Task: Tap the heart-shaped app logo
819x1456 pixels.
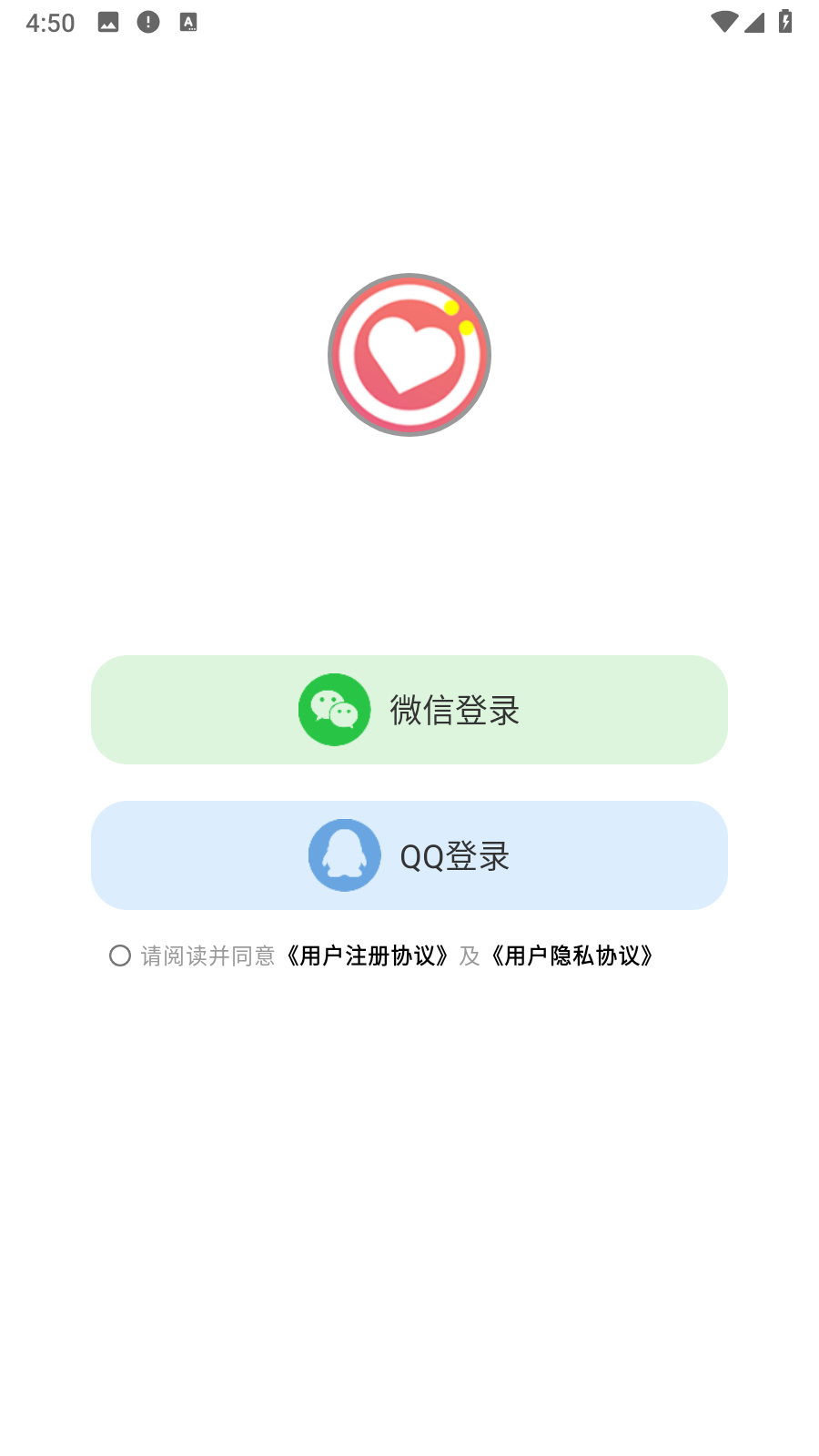Action: (409, 354)
